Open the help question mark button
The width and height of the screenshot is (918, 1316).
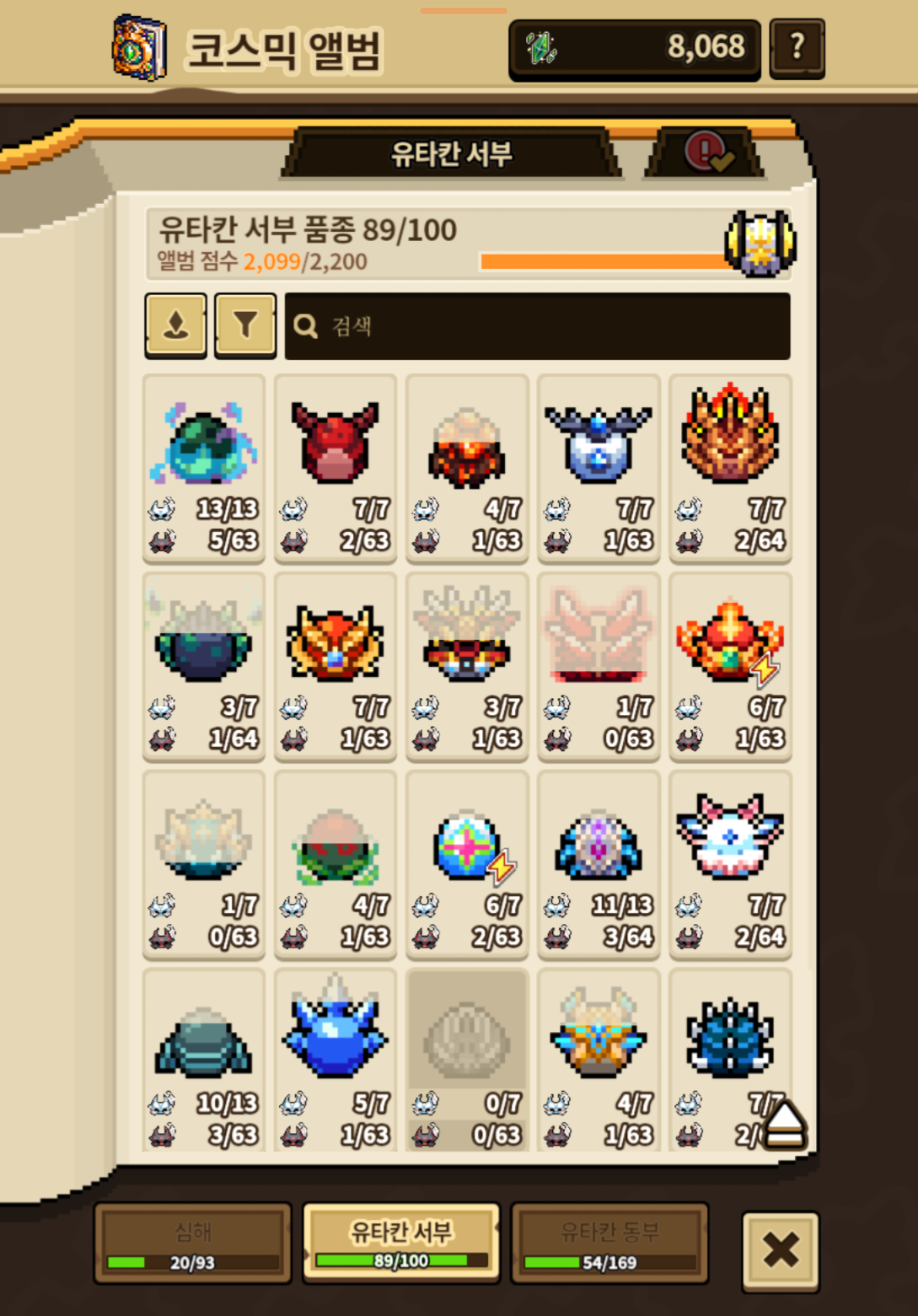pyautogui.click(x=797, y=48)
